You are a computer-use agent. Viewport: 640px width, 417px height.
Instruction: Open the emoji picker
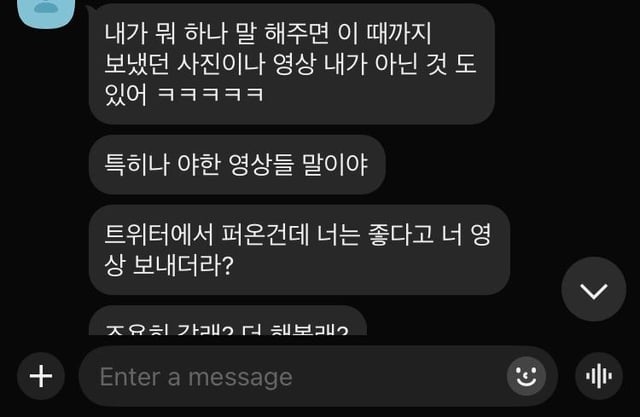[x=523, y=376]
